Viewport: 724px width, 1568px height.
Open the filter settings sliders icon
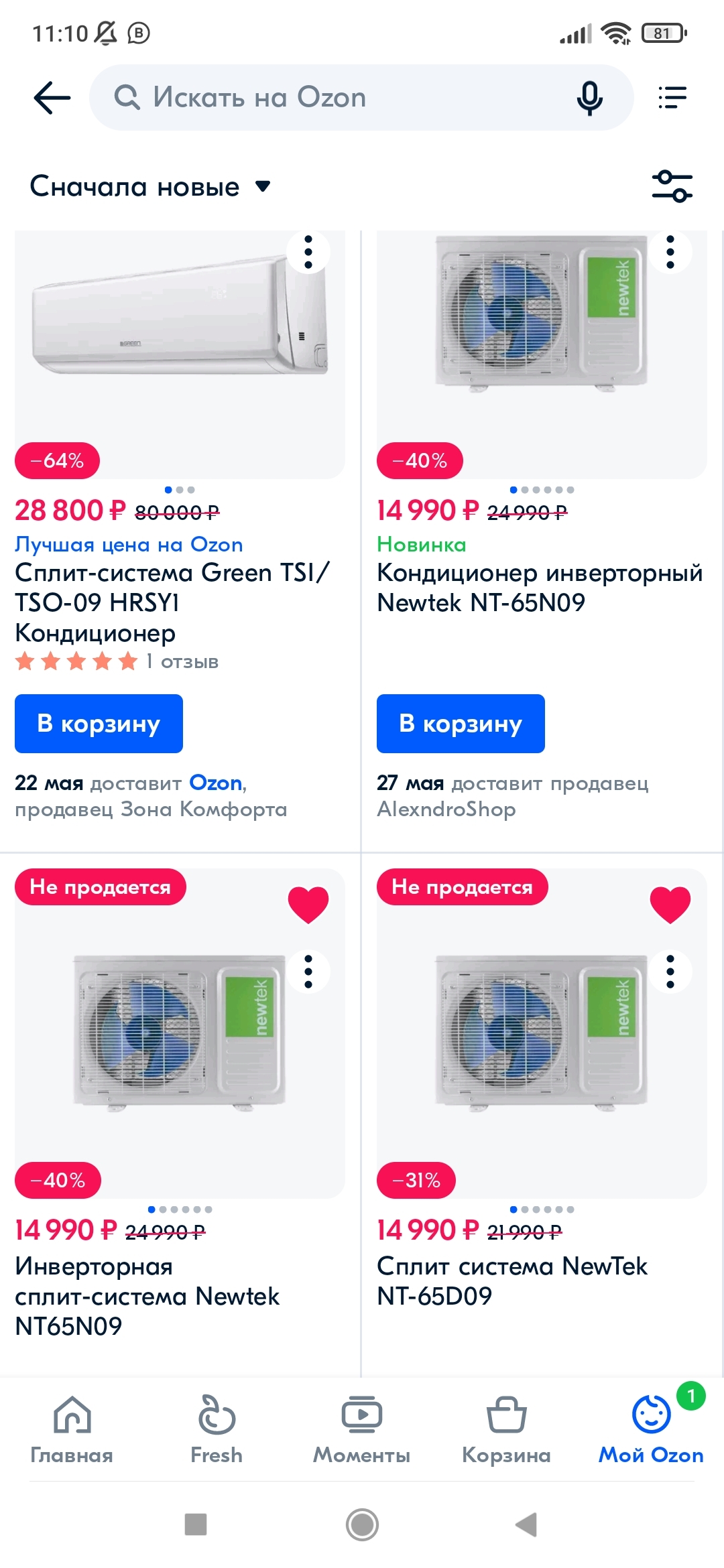coord(672,186)
